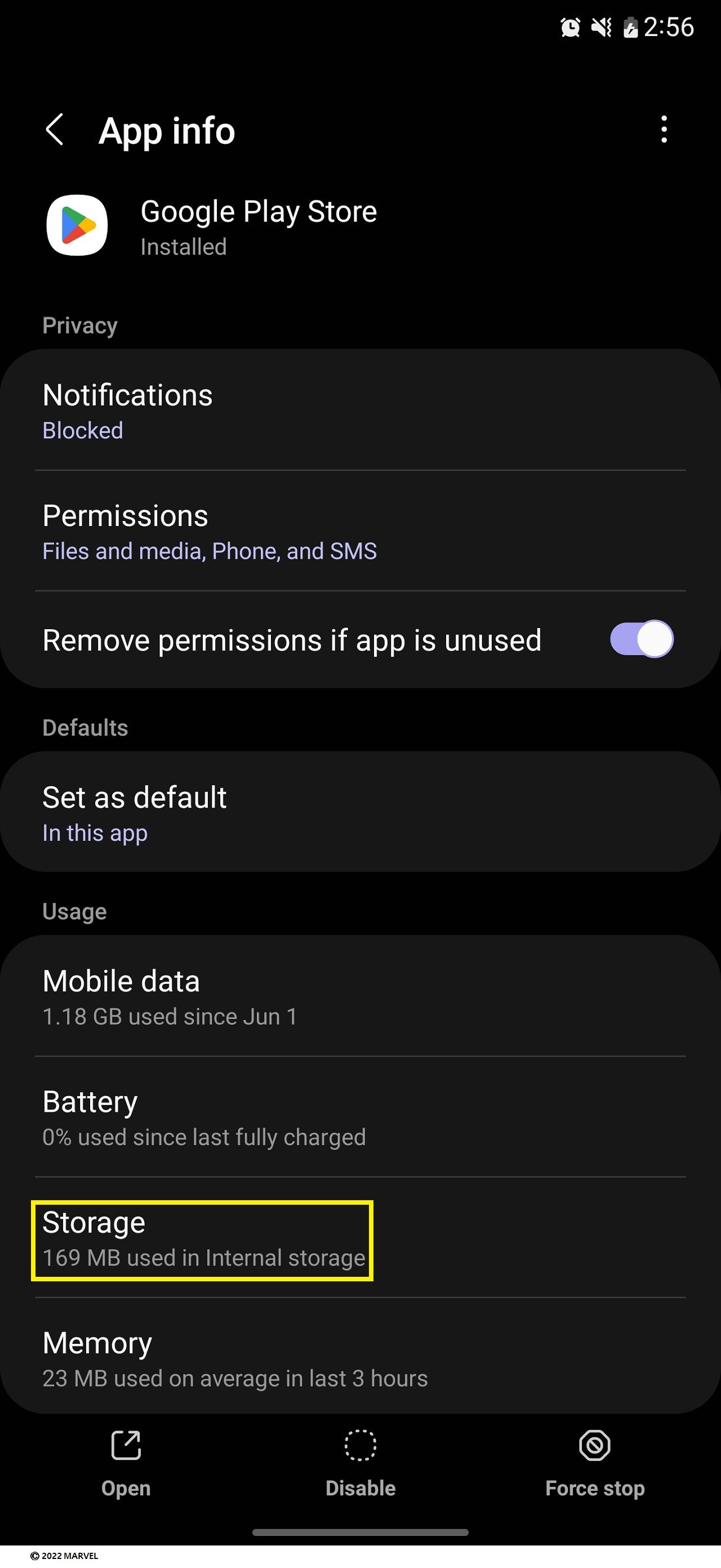721x1568 pixels.
Task: Toggle Remove permissions if app is unused
Action: click(x=641, y=640)
